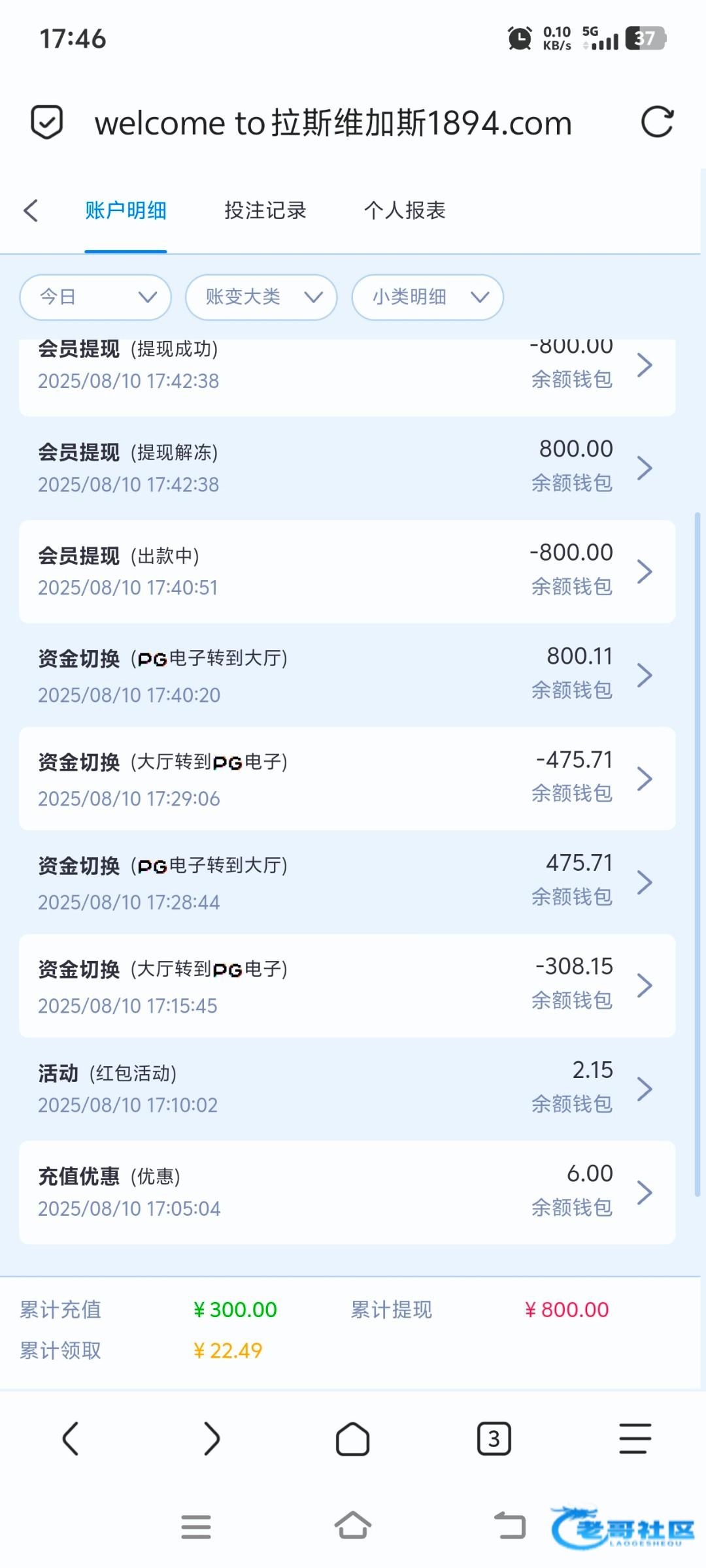
Task: Open the 会员提现 (提现解冻) 800.00 record
Action: (347, 468)
